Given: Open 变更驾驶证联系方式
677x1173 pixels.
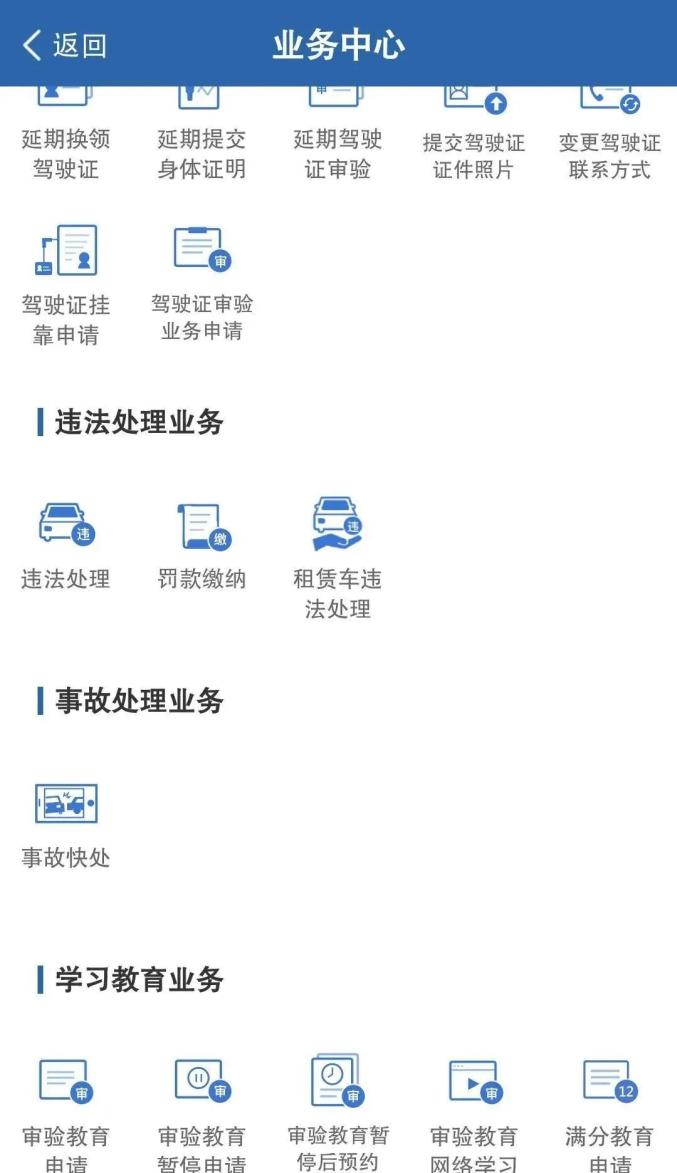Looking at the screenshot, I should click(609, 140).
